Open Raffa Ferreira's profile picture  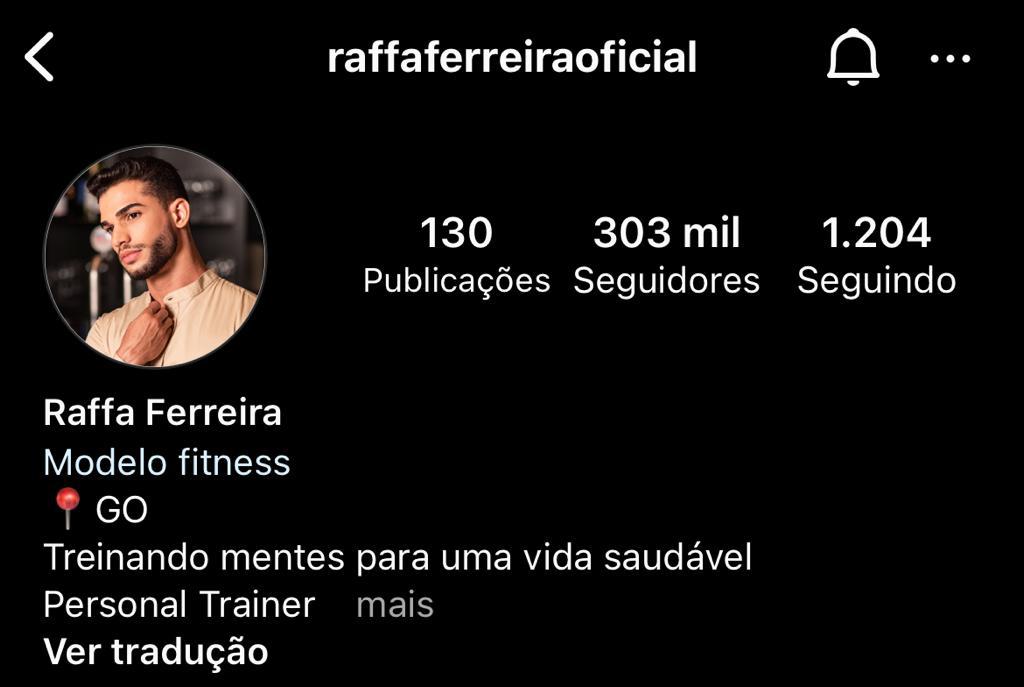coord(155,257)
